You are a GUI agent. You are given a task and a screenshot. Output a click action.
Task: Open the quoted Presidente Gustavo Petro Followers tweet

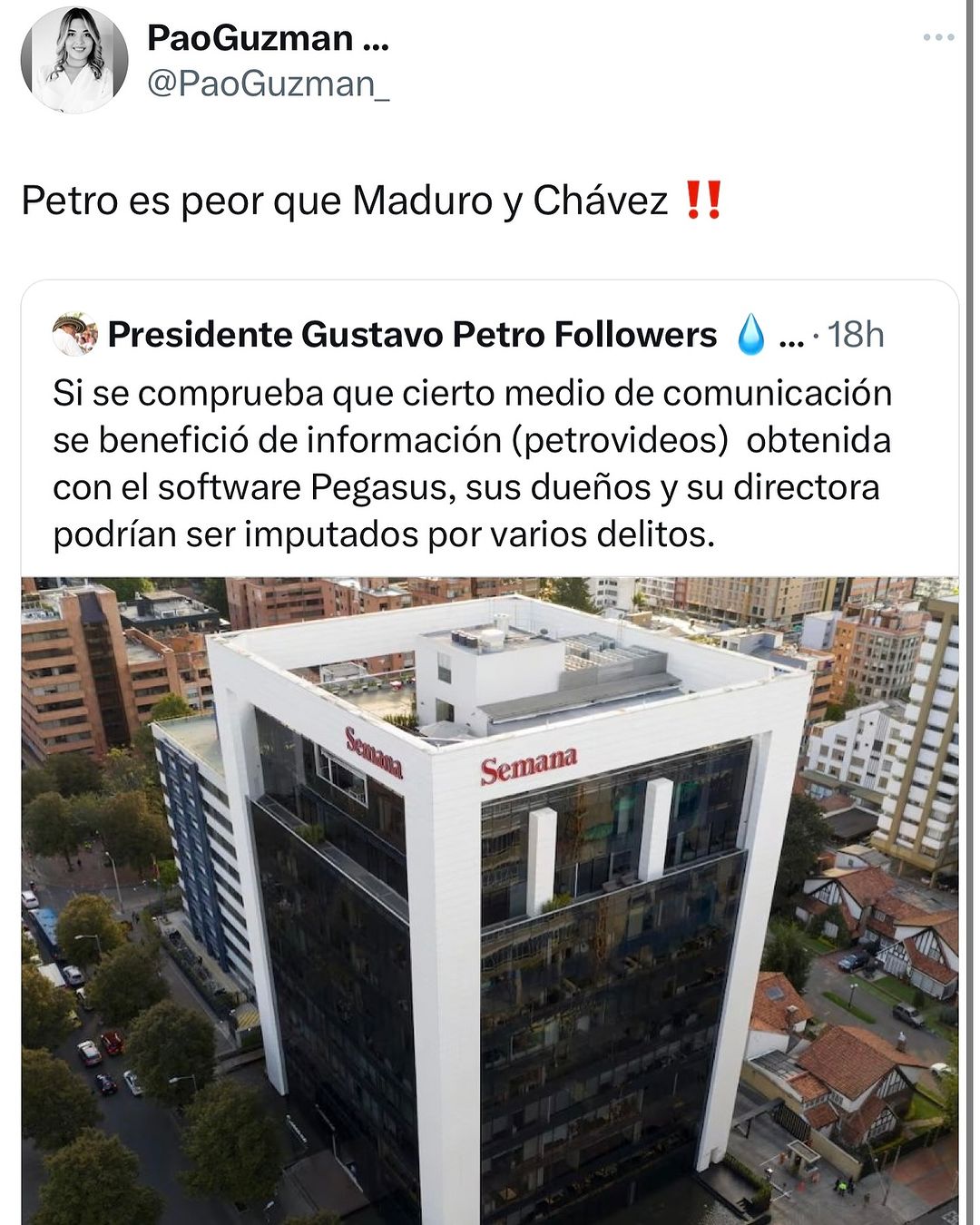pyautogui.click(x=472, y=463)
